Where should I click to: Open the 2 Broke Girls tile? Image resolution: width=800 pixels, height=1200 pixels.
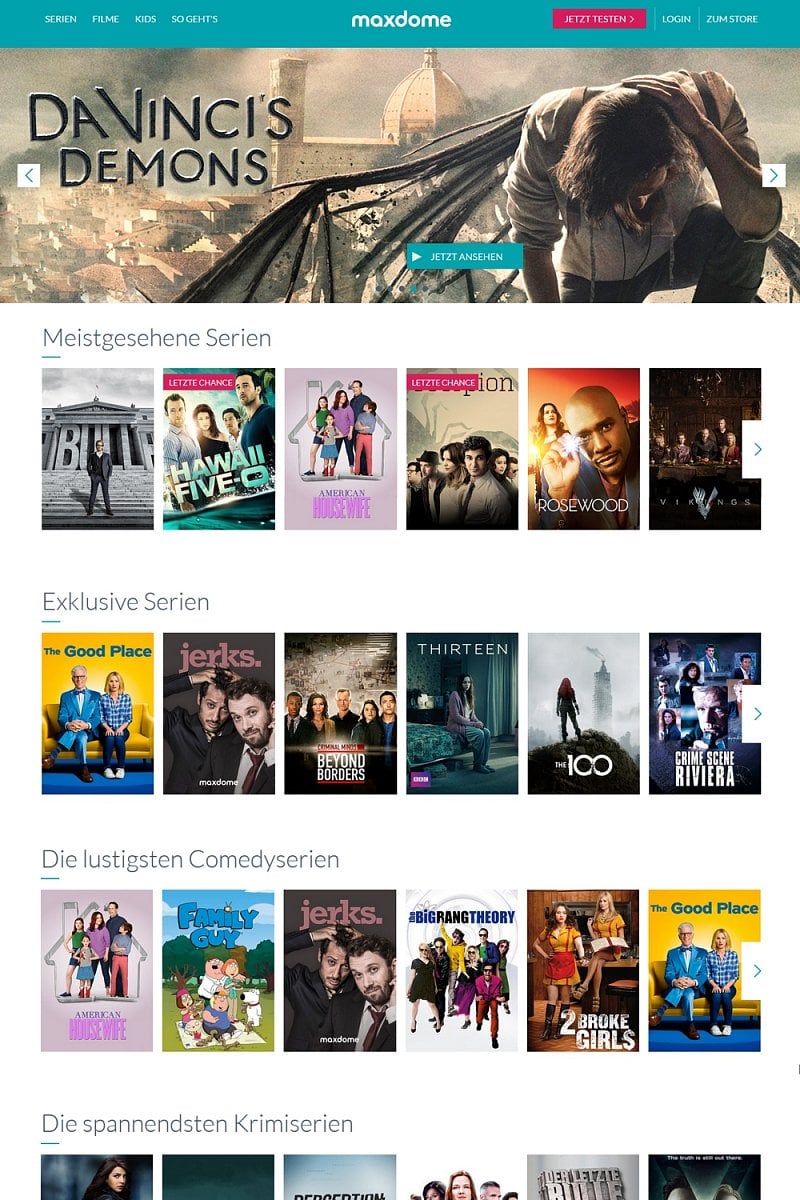point(582,970)
